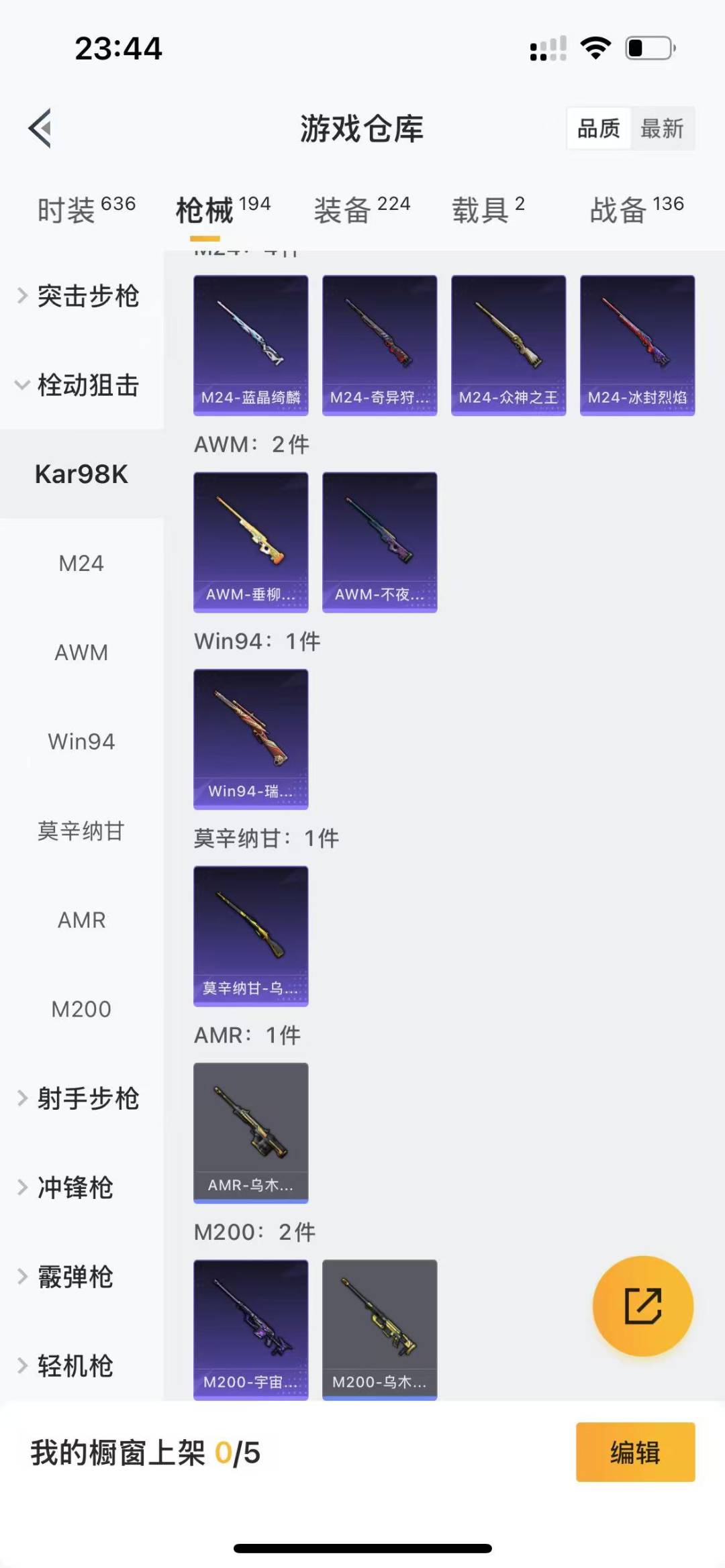Switch to the 战备 tab
Image resolution: width=725 pixels, height=1568 pixels.
(x=636, y=210)
